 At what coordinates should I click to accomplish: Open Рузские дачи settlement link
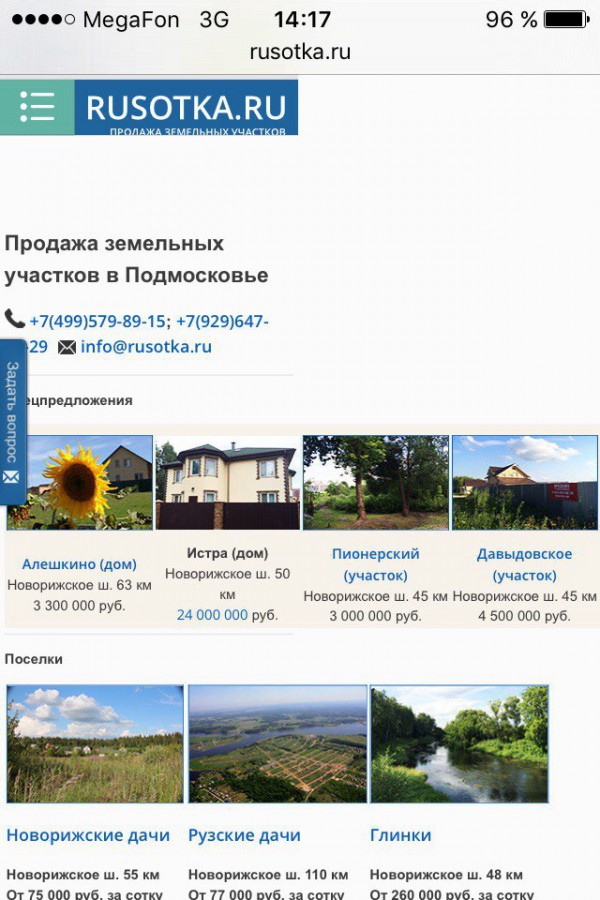pos(244,835)
